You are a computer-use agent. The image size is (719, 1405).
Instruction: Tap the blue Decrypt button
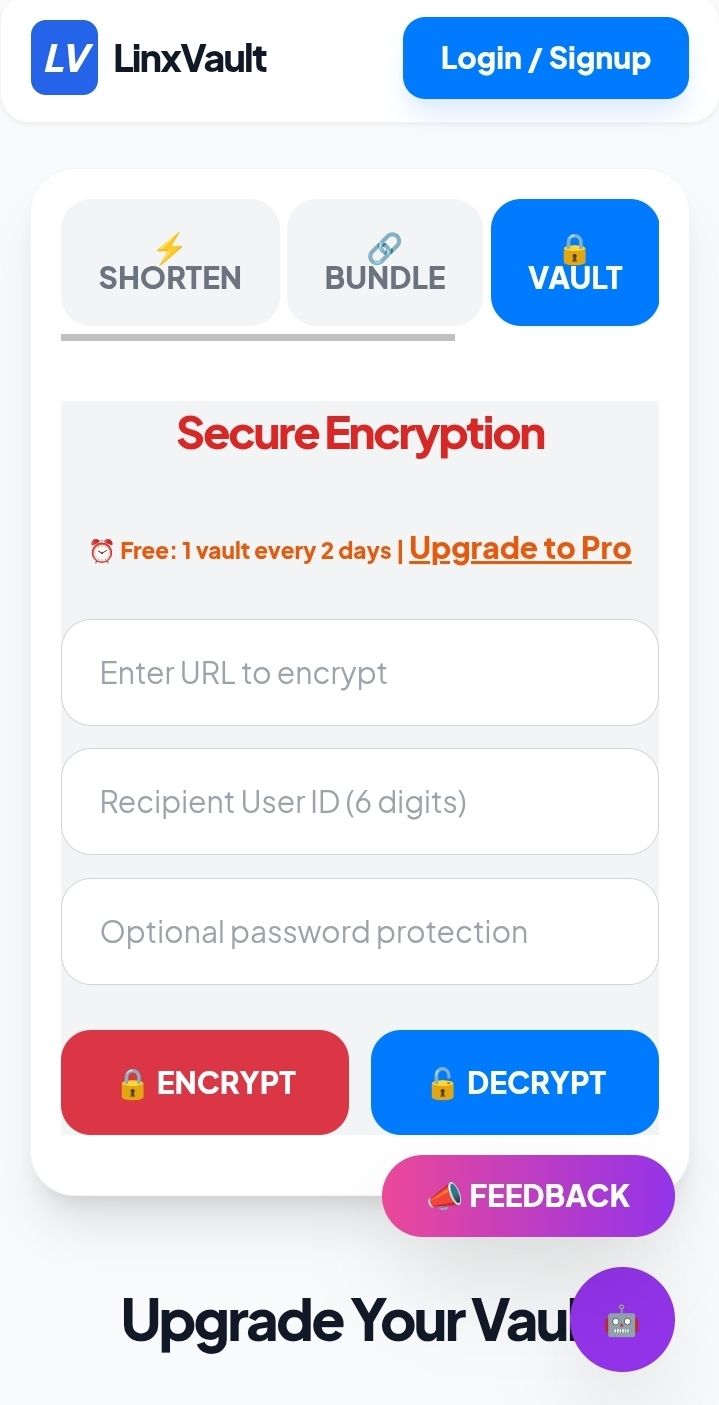tap(515, 1083)
